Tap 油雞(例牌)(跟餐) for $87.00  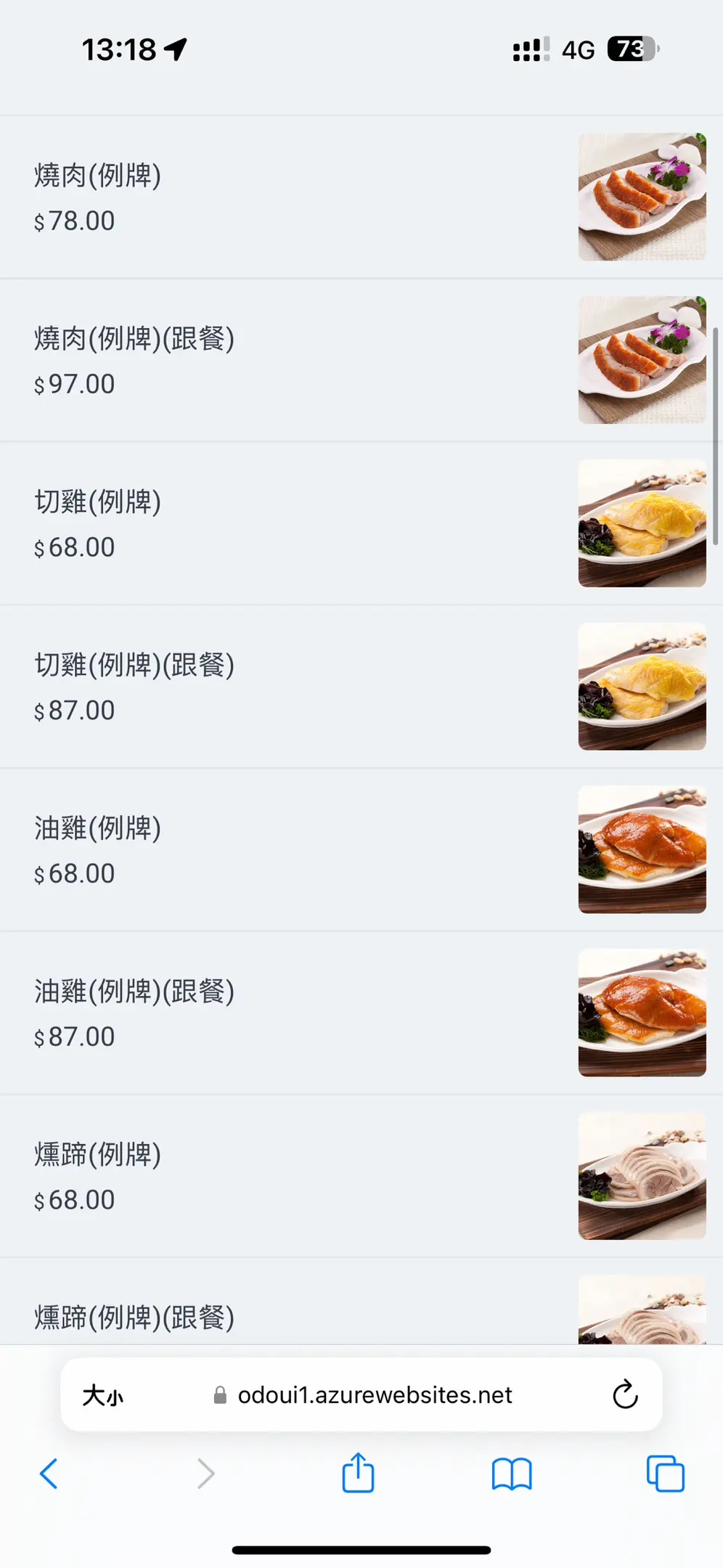[134, 992]
